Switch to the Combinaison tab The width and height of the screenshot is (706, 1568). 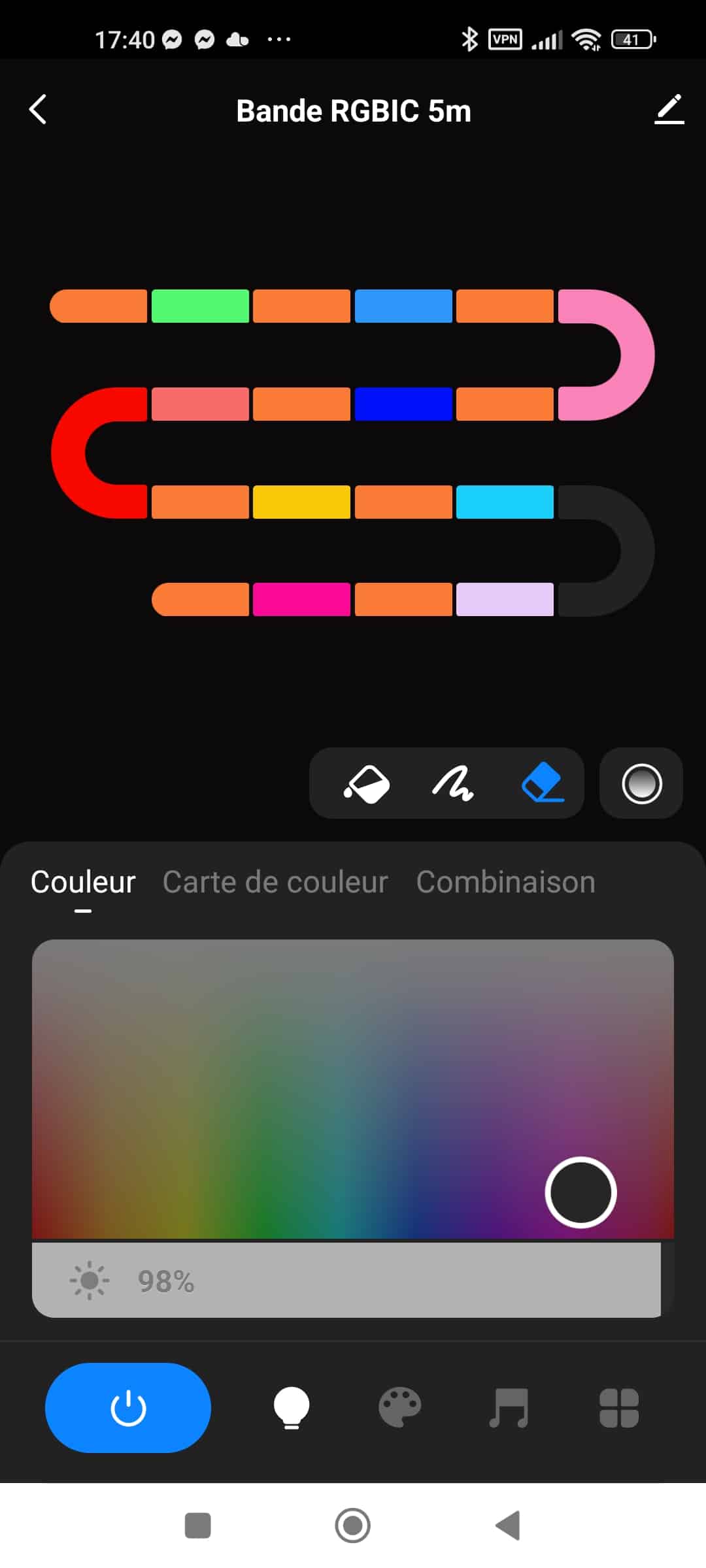[506, 882]
